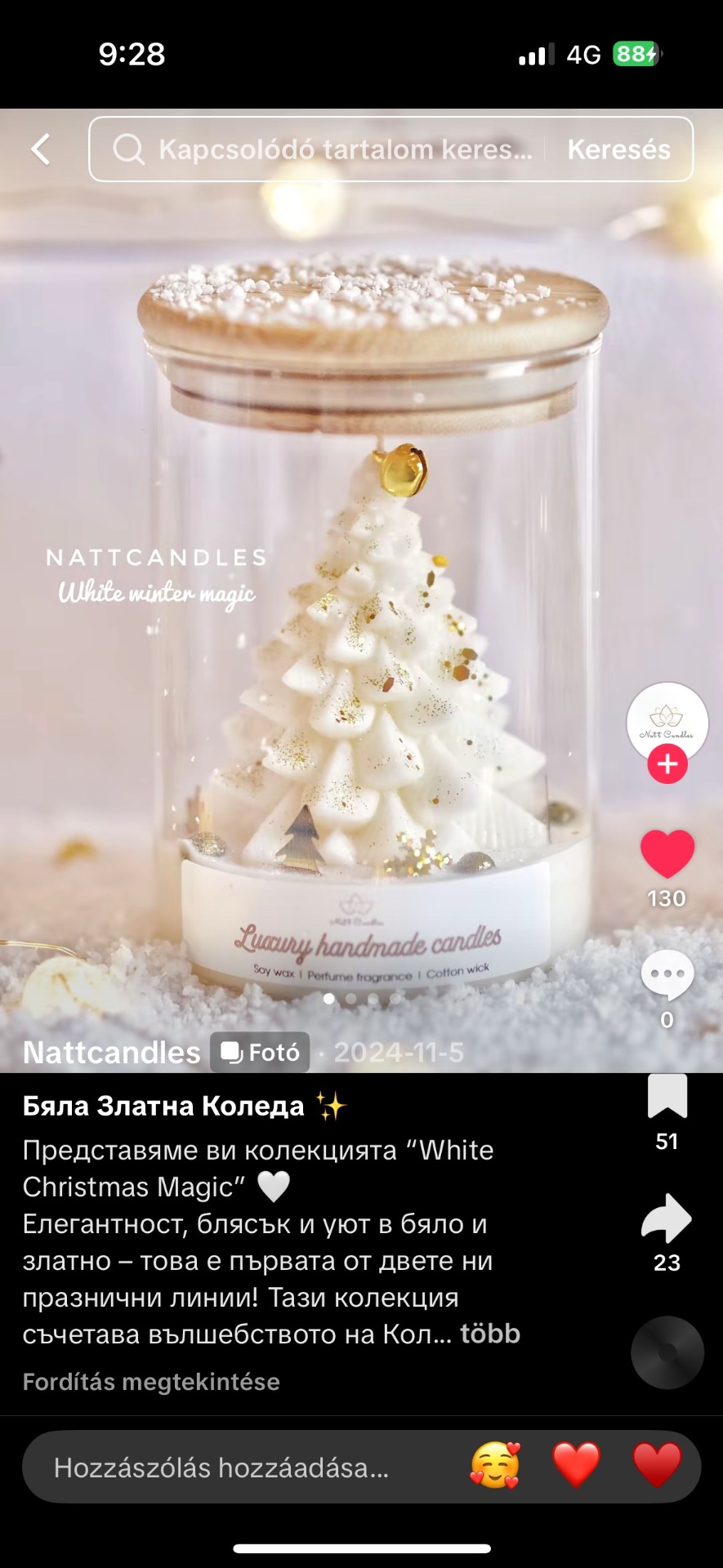Open the Natt Candles profile avatar
This screenshot has height=1568, width=723.
pos(667,723)
